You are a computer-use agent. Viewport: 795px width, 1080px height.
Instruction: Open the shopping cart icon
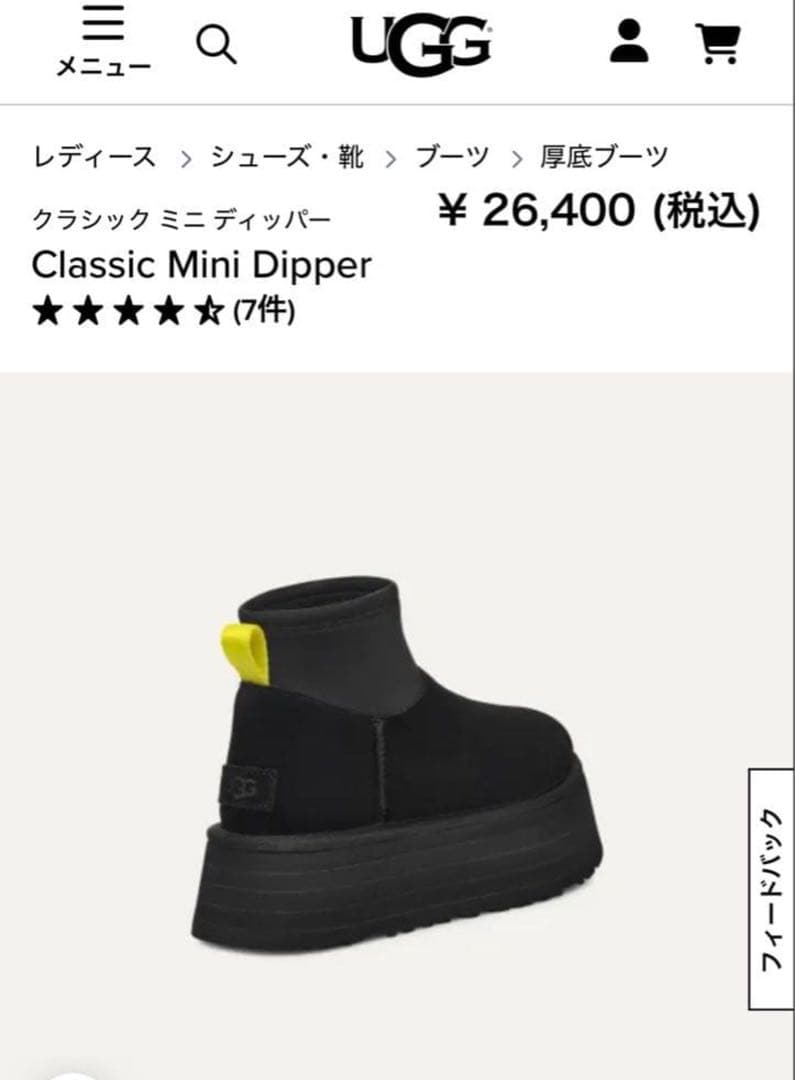point(718,45)
